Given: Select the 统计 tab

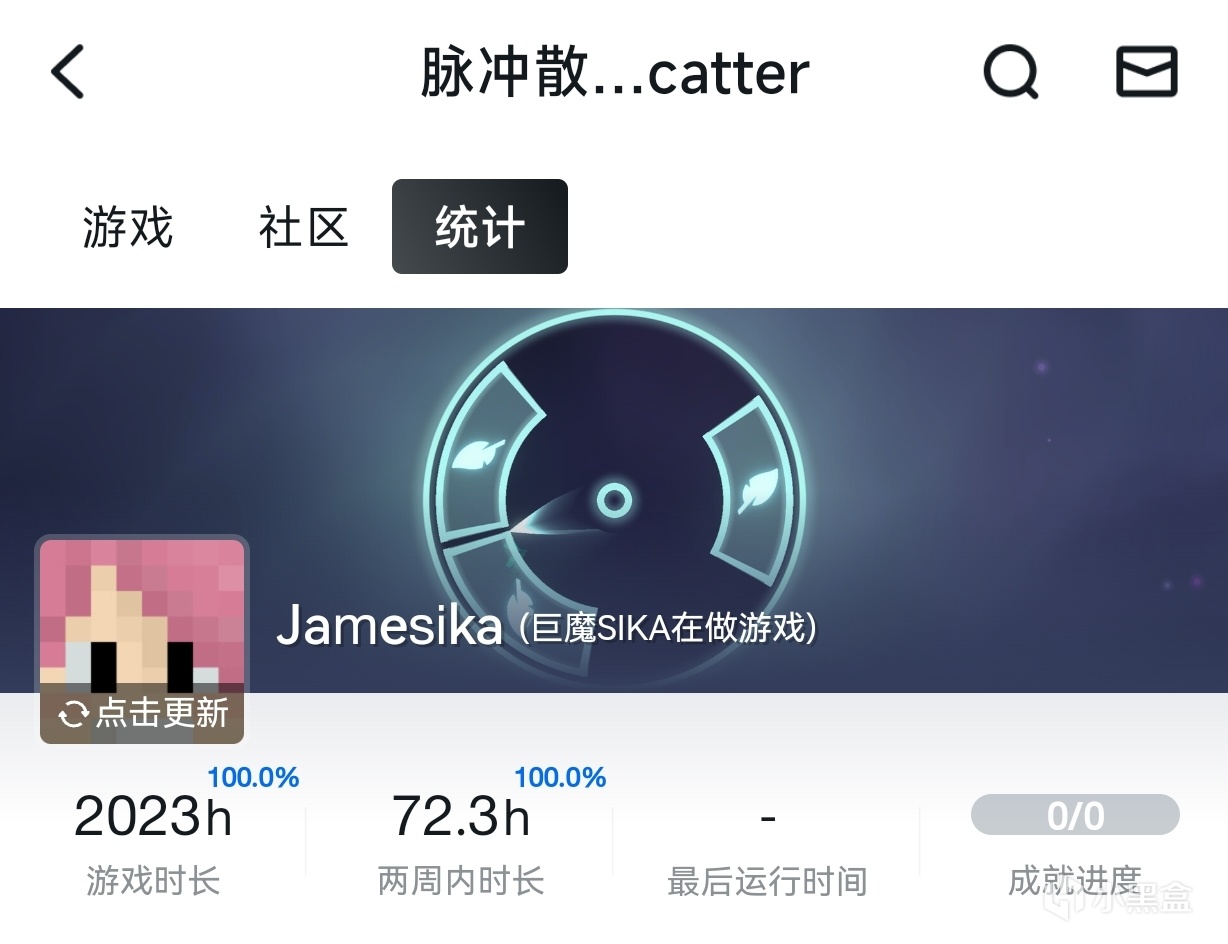Looking at the screenshot, I should point(479,227).
